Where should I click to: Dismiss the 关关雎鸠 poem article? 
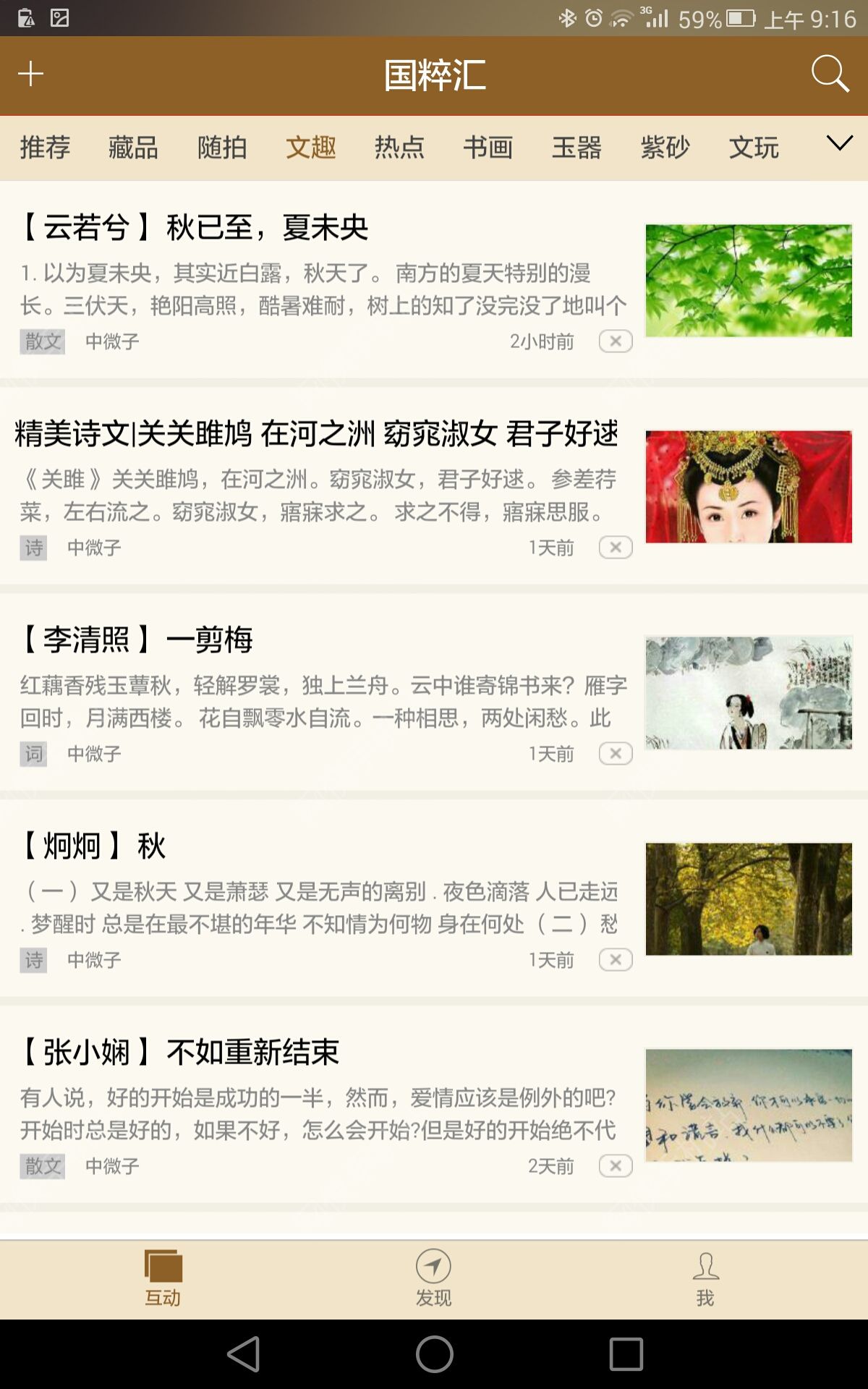coord(616,548)
